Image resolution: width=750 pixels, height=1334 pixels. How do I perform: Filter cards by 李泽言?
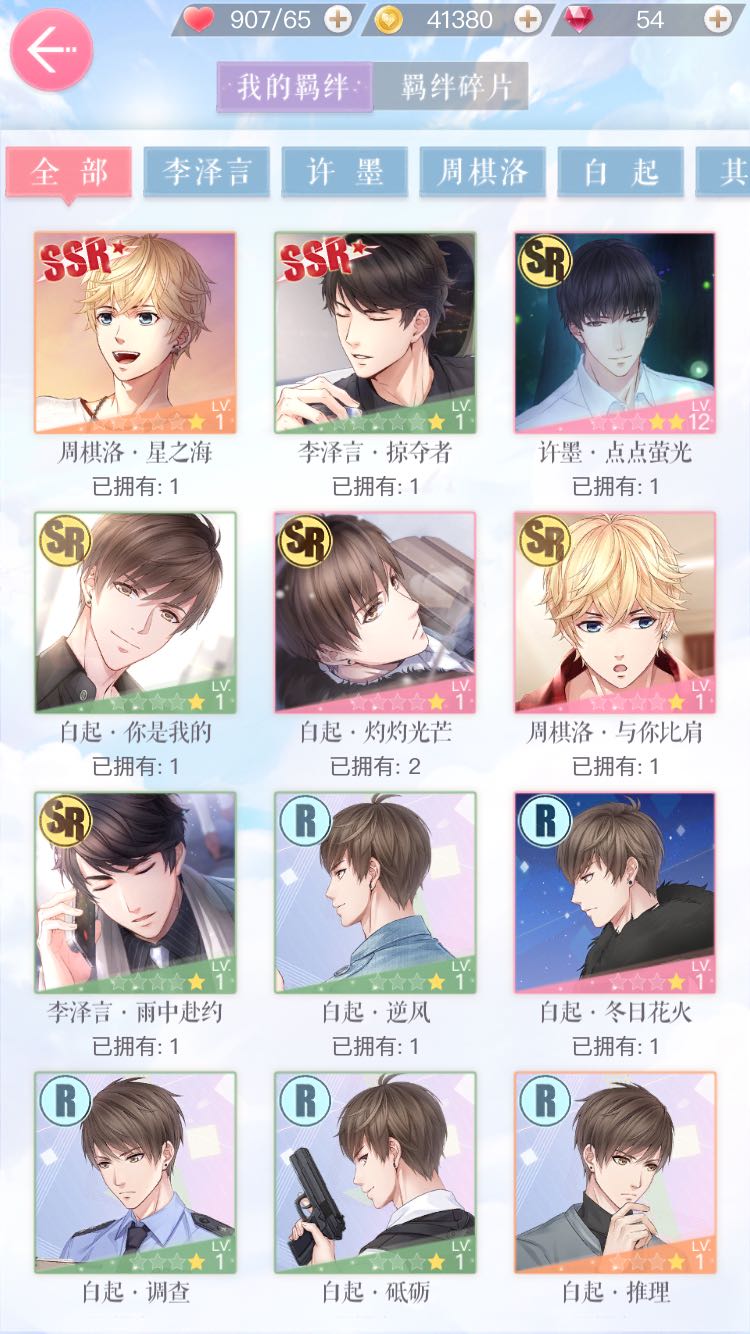point(206,172)
